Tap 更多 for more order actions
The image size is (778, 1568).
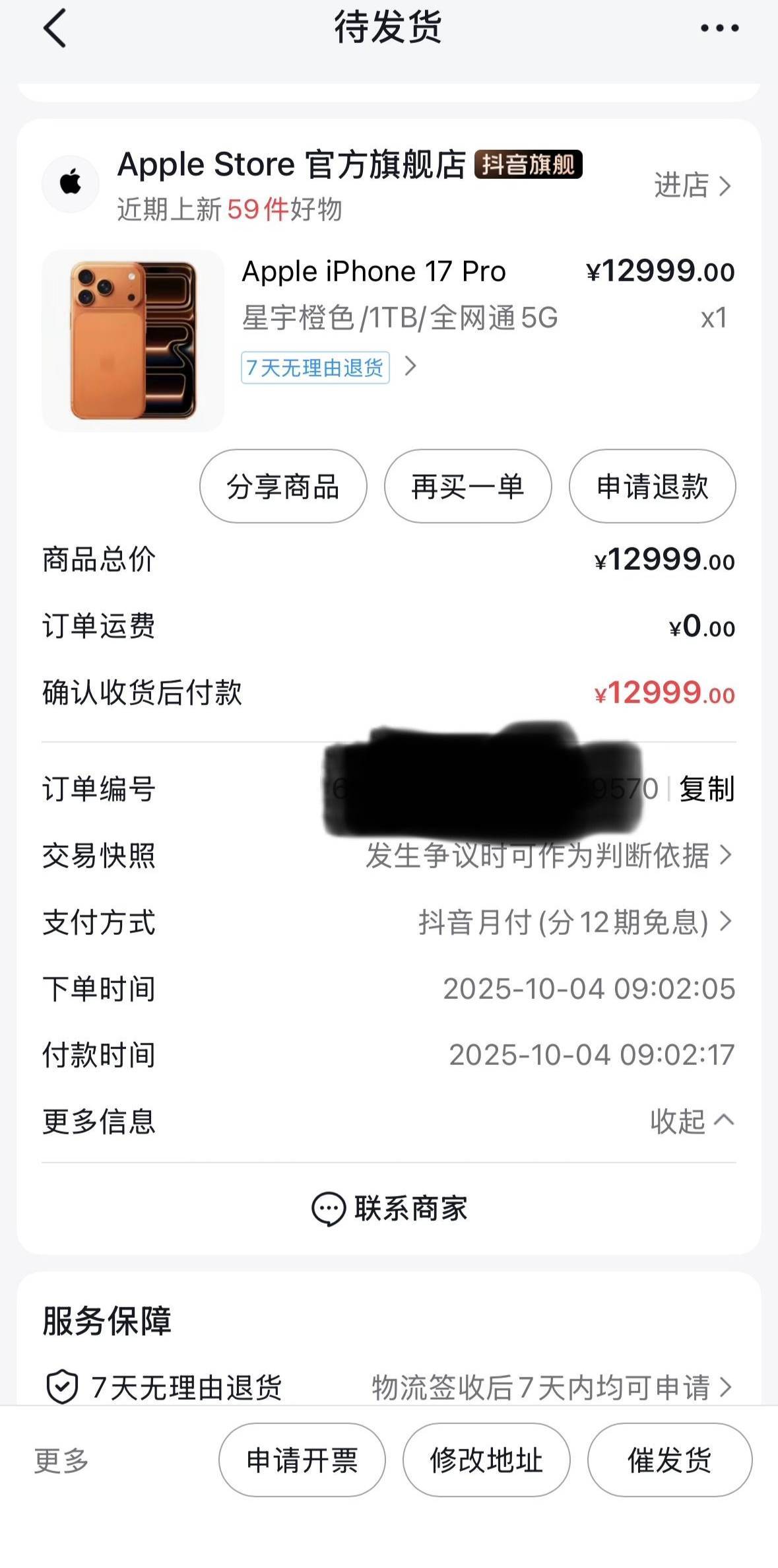(x=61, y=1460)
